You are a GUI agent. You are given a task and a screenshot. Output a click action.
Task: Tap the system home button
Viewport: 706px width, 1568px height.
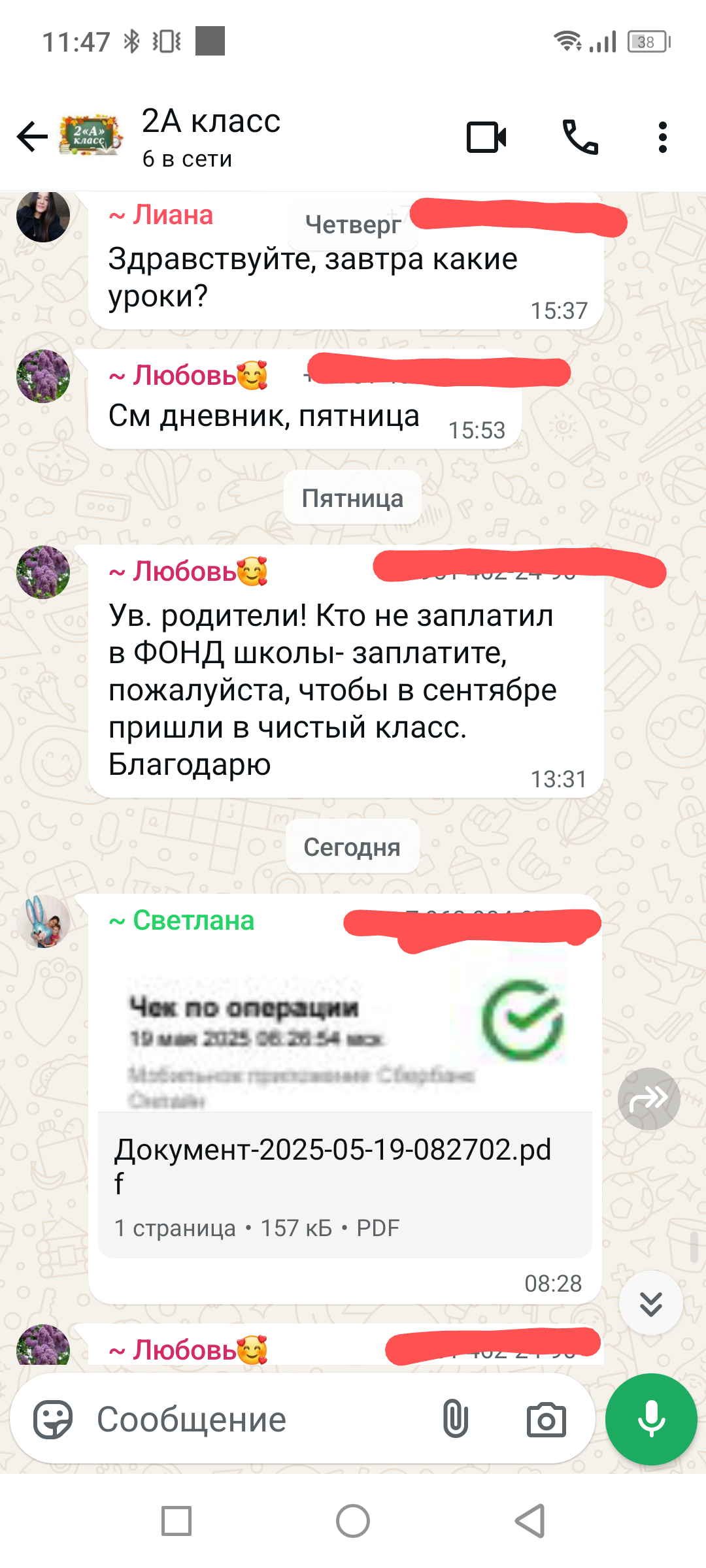(x=353, y=1521)
